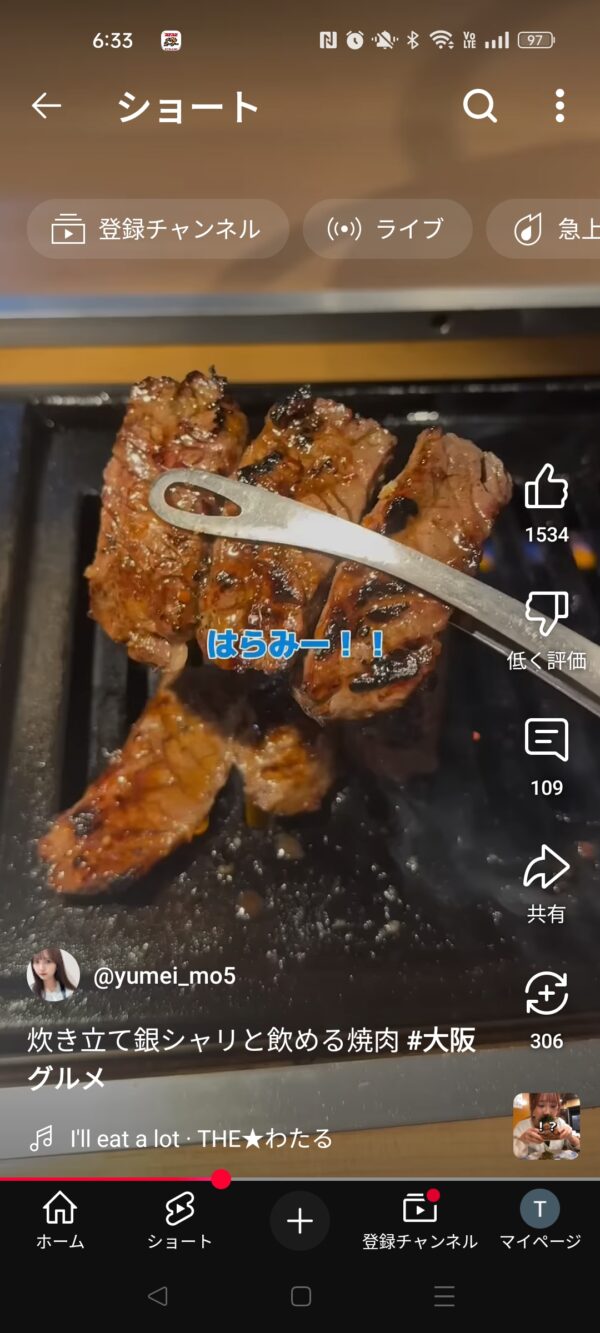Open the three-dot overflow menu

click(x=559, y=106)
